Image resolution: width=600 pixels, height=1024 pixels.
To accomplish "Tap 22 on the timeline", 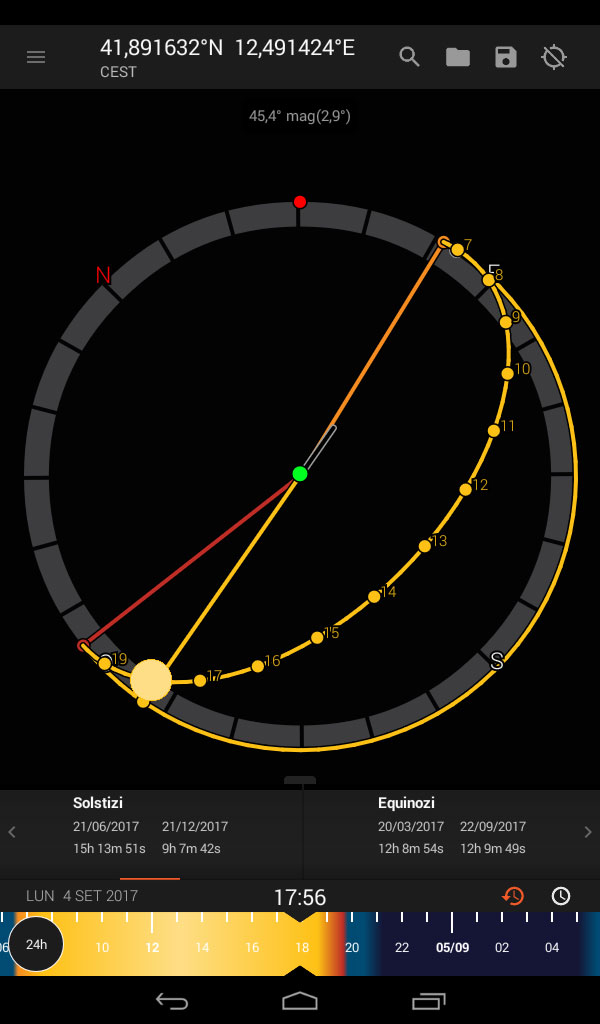I will tap(402, 948).
